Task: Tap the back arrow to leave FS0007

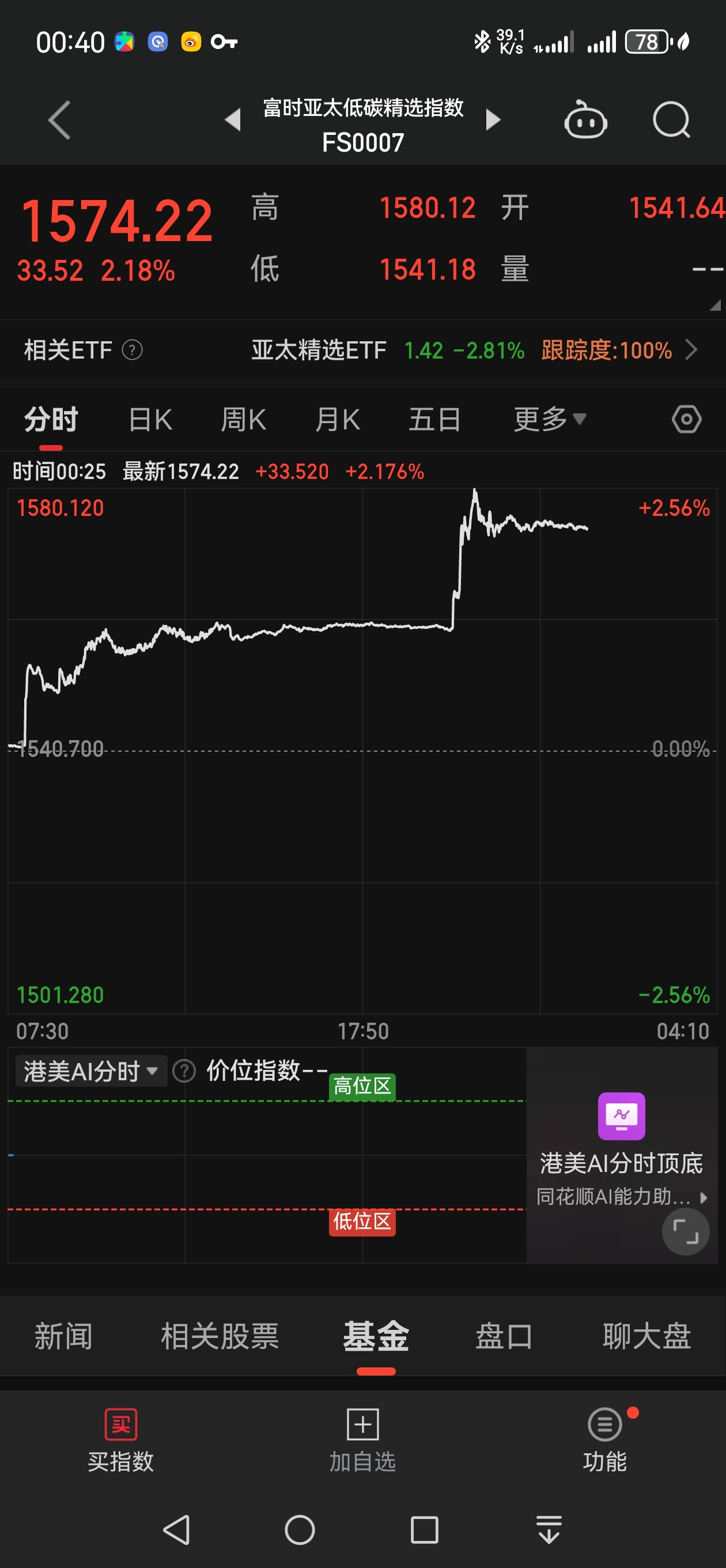Action: click(58, 120)
